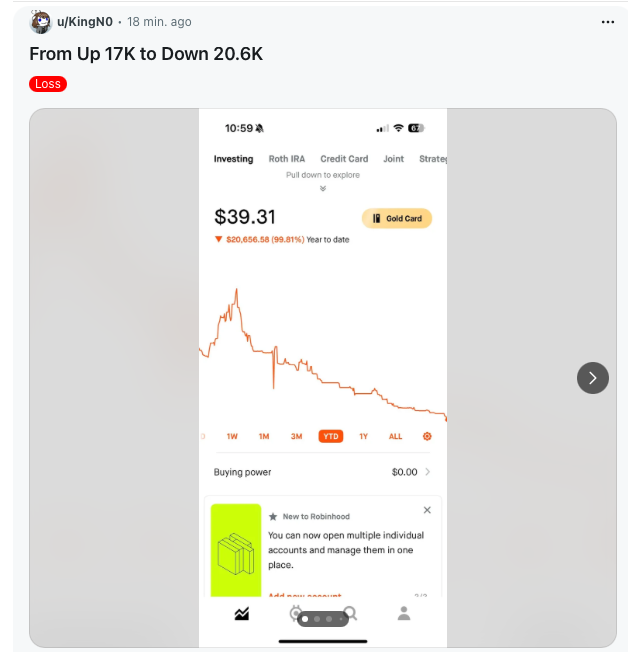Filter posts by the Loss flair

point(48,84)
